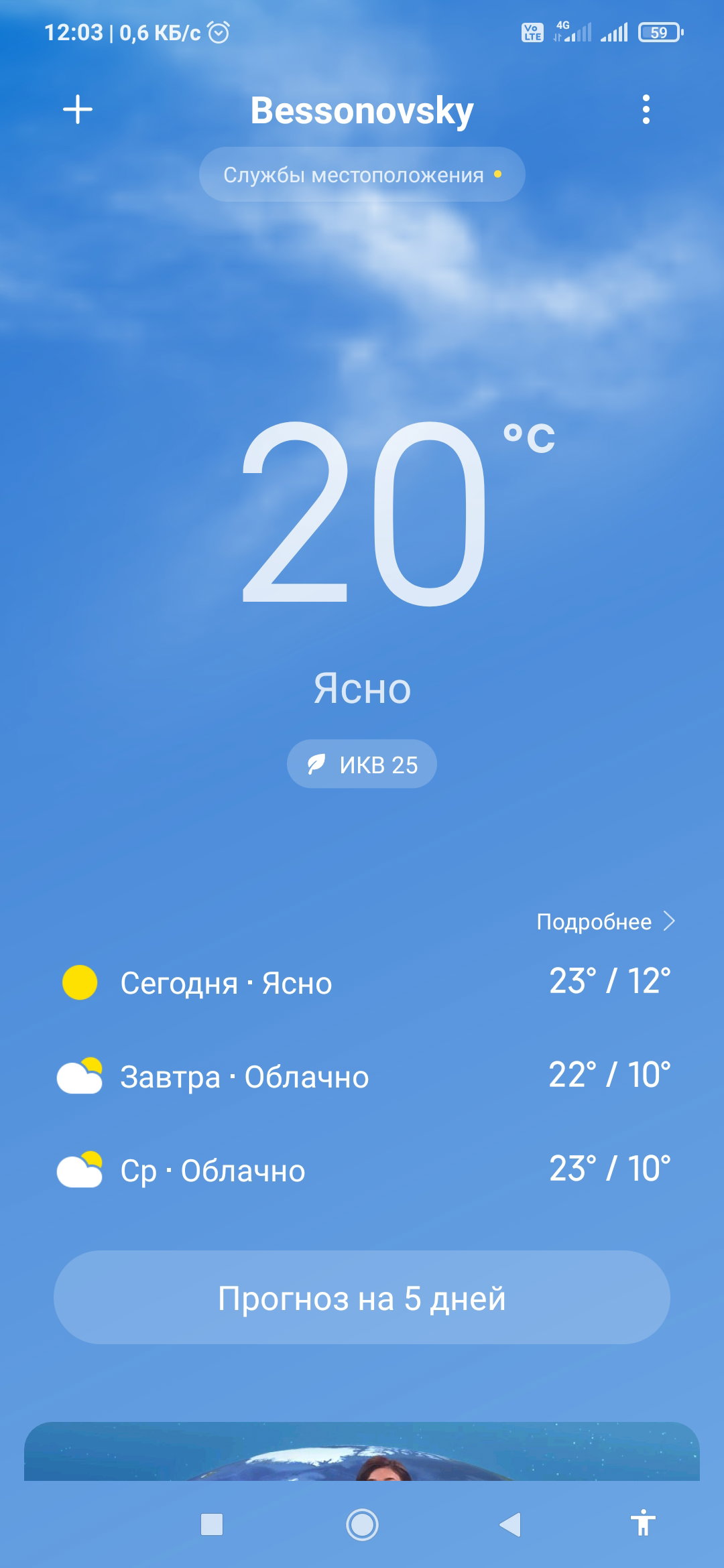
Task: Tap Прогноз на 5 дней button
Action: [362, 1297]
